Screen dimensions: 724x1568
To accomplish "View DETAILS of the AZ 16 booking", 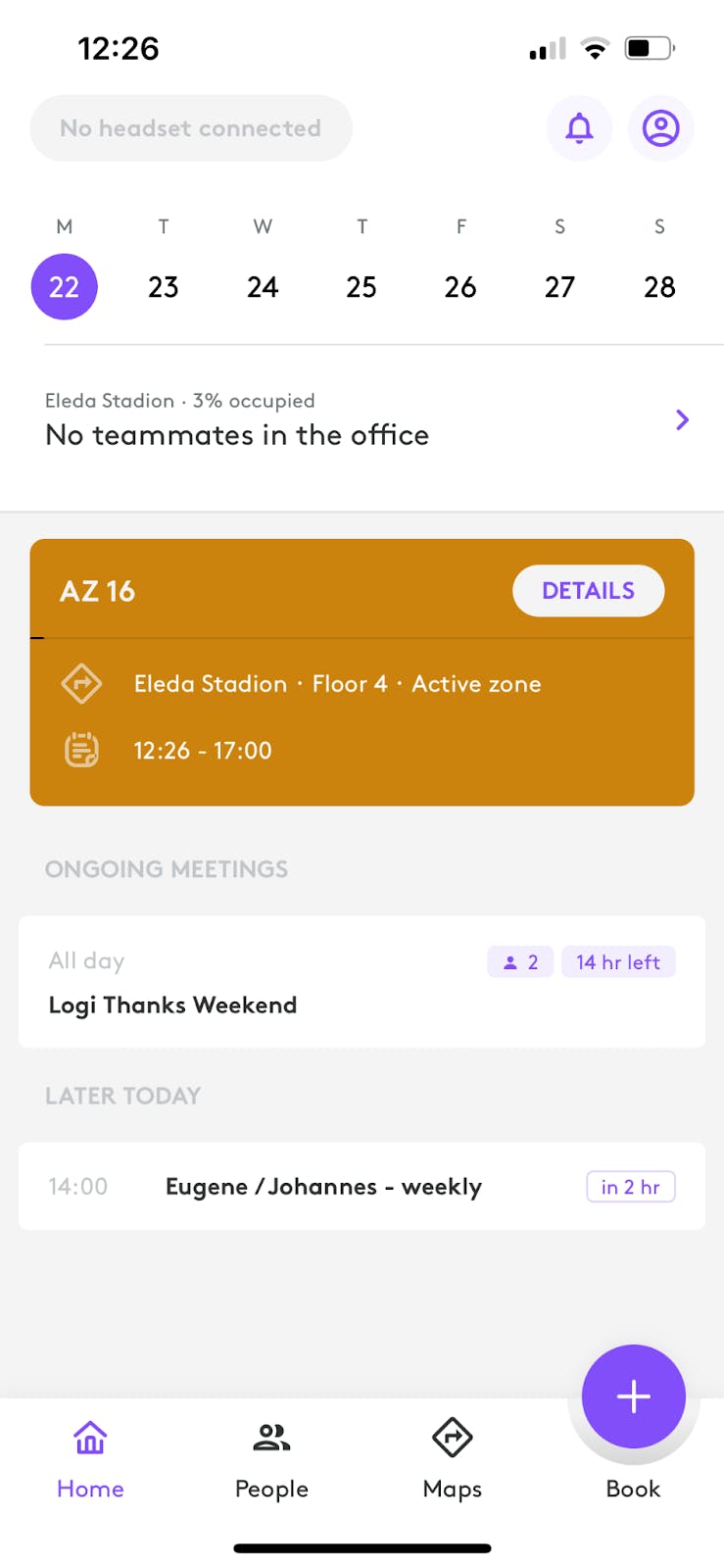I will (x=588, y=591).
